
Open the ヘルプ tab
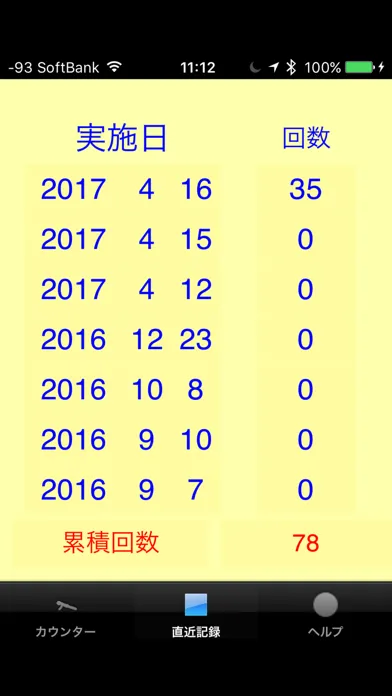tap(325, 615)
